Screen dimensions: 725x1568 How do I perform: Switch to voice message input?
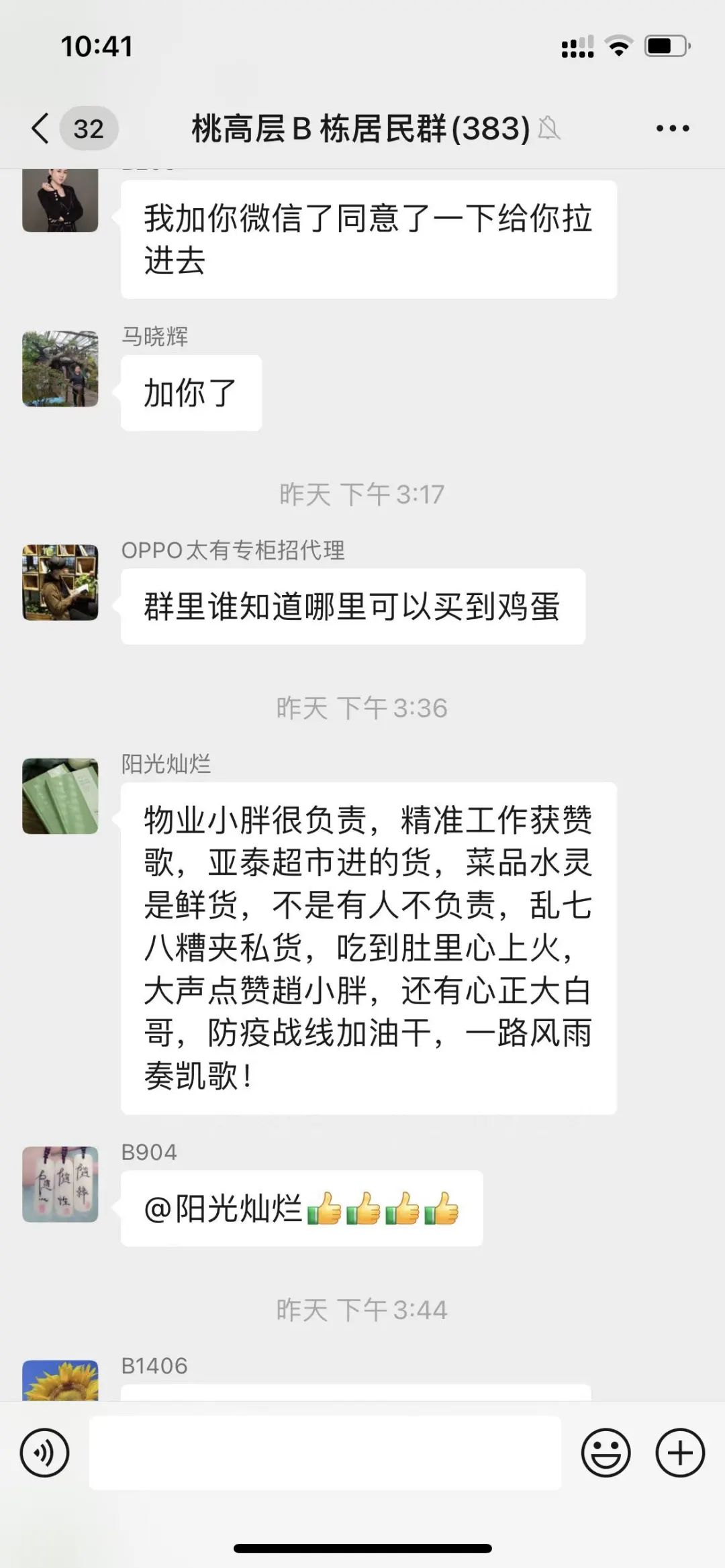[x=44, y=1453]
